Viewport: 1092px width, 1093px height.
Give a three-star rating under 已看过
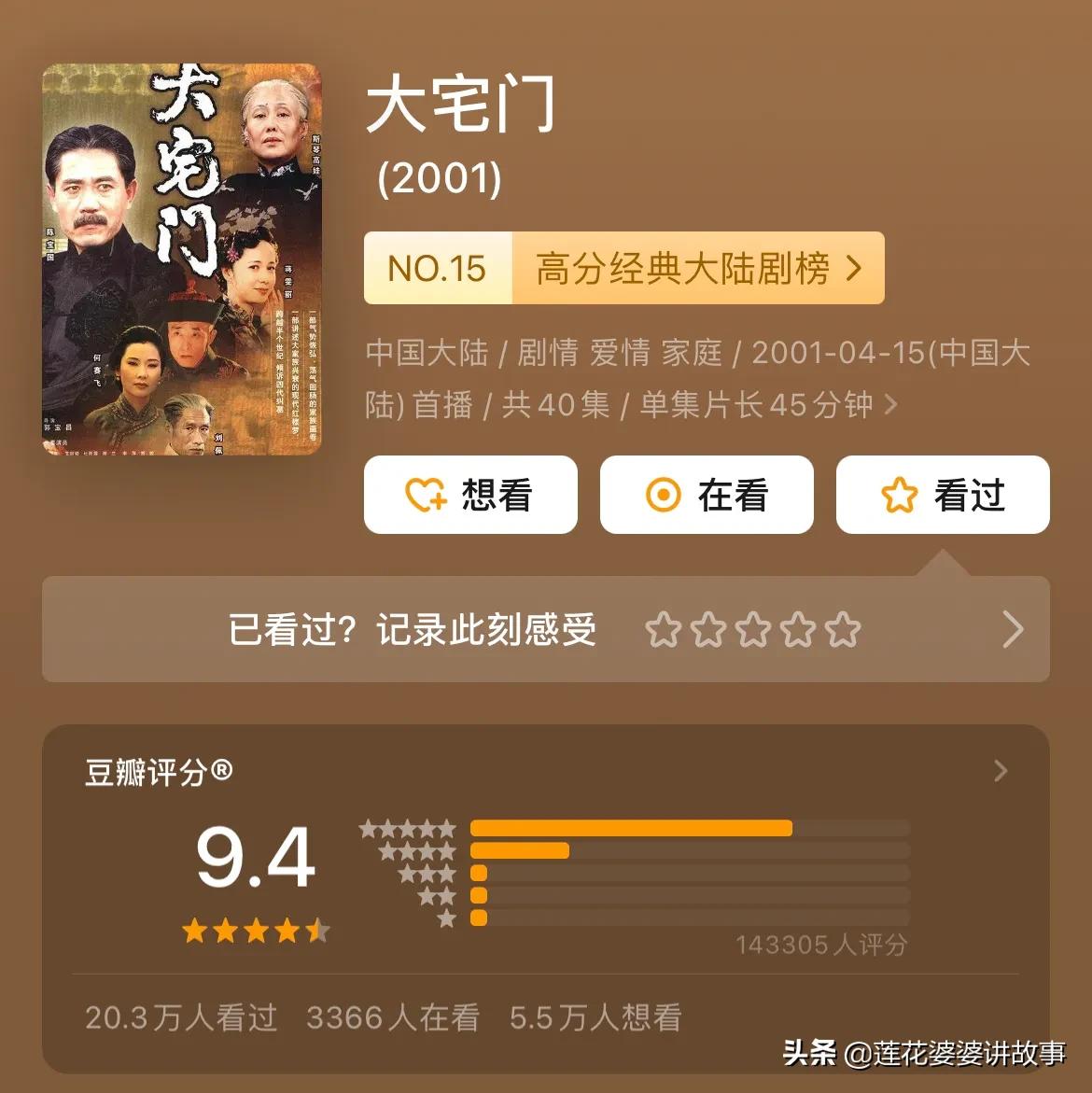coord(751,630)
